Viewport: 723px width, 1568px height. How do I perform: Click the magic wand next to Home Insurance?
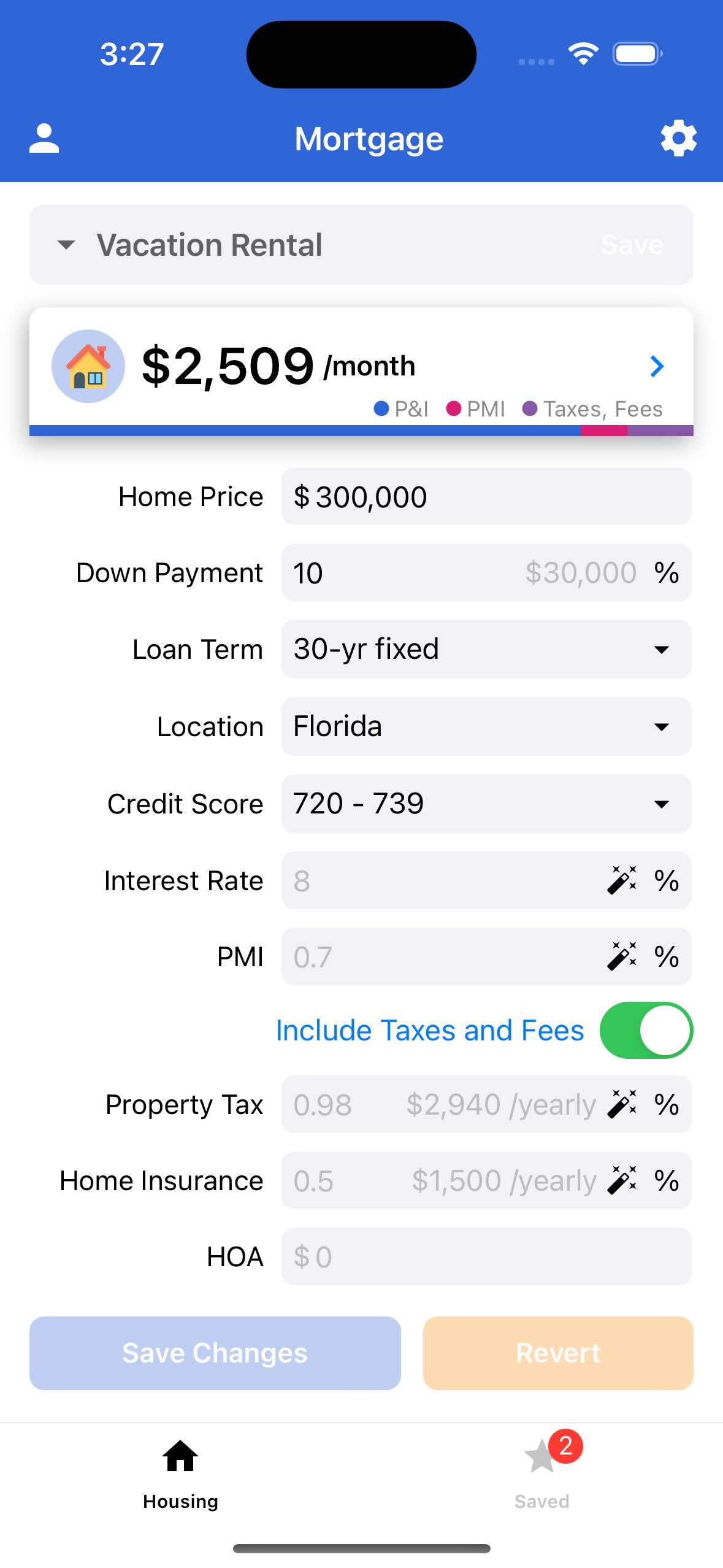tap(621, 1180)
